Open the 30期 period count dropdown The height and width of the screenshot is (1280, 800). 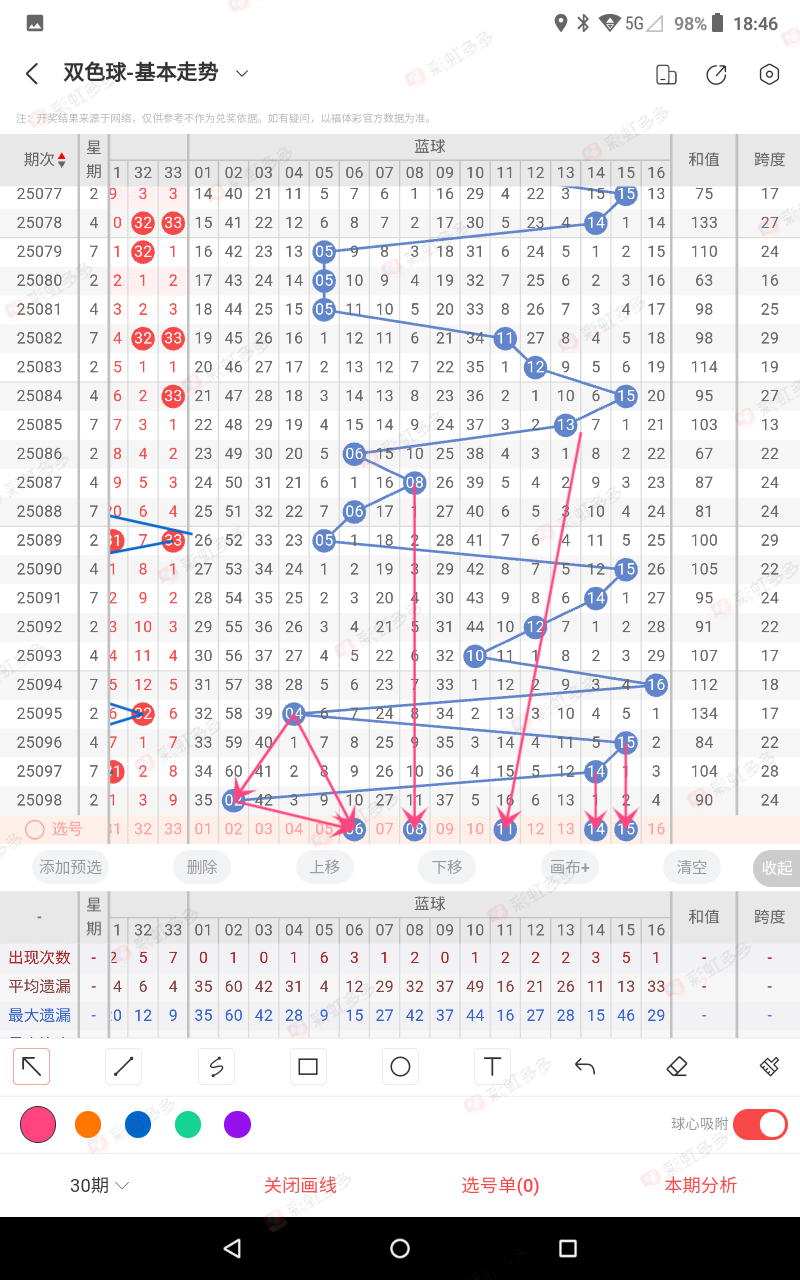tap(100, 1185)
